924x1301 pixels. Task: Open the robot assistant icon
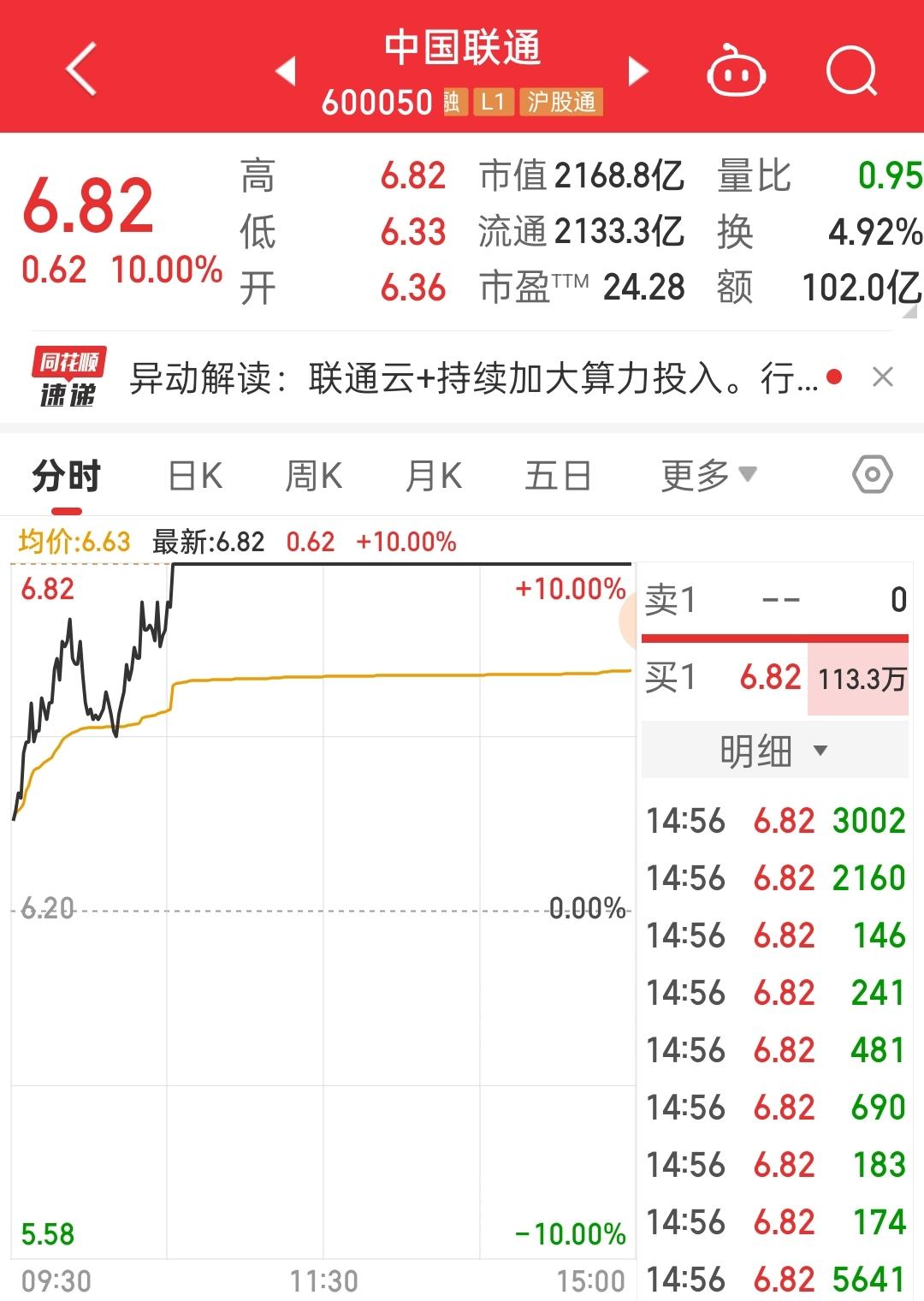[x=736, y=71]
